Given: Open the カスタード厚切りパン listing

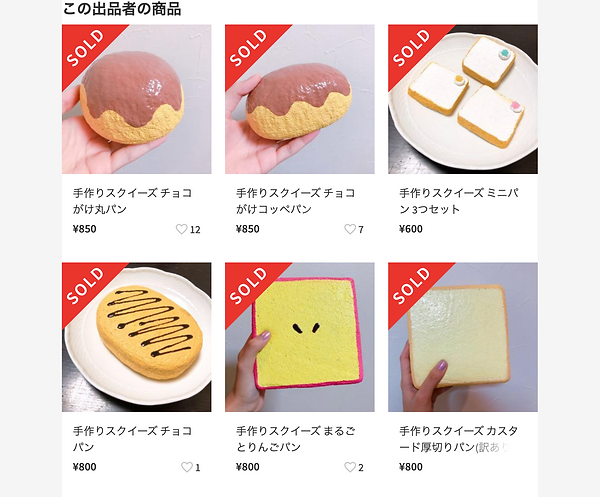Looking at the screenshot, I should pos(462,337).
